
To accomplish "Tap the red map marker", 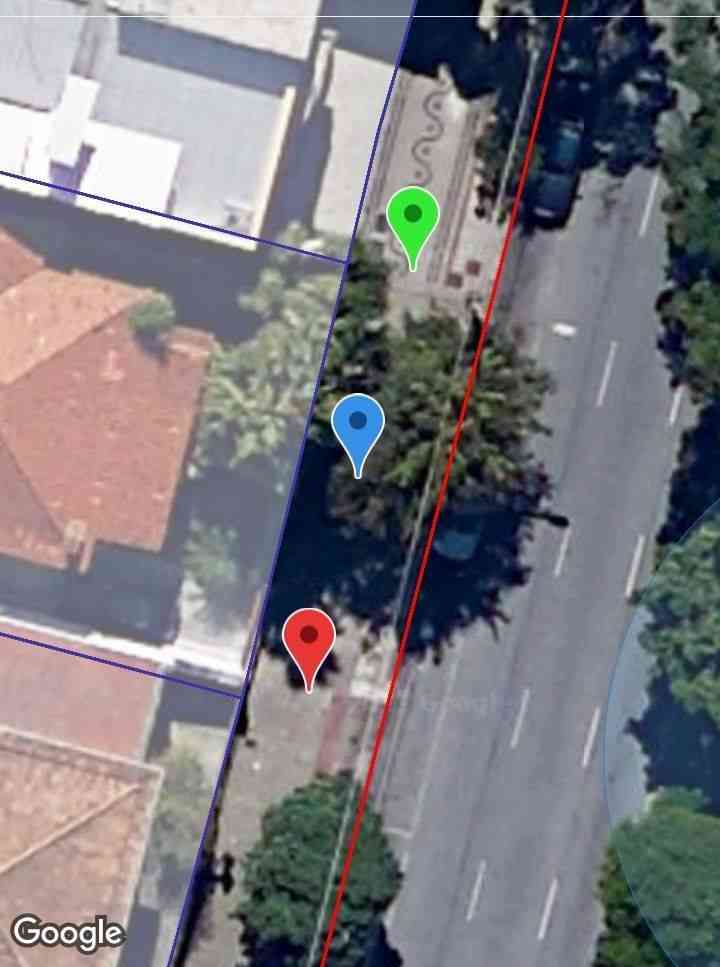I will [x=309, y=639].
